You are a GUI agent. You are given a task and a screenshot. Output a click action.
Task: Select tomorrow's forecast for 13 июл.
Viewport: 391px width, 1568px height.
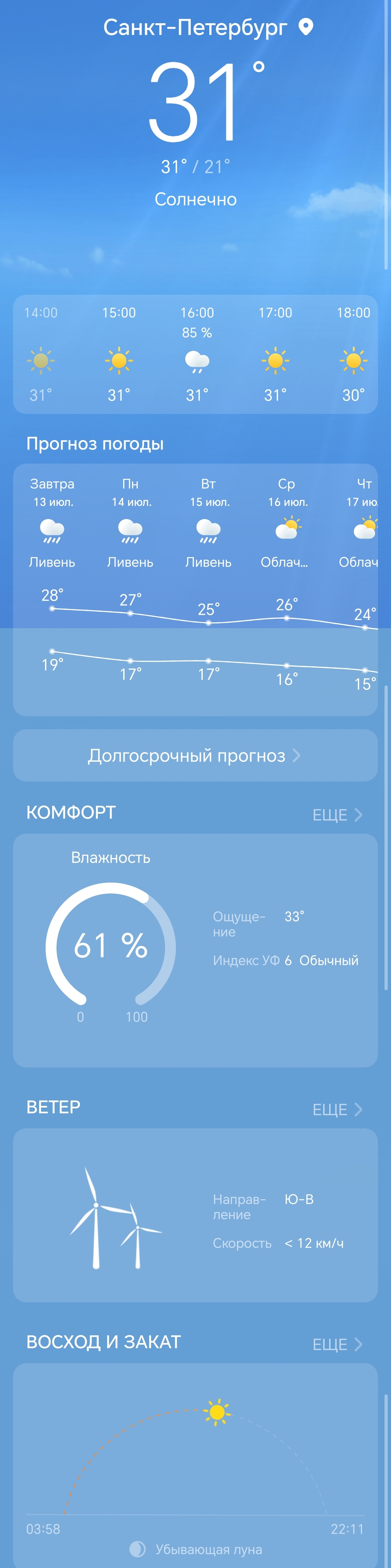(x=52, y=523)
